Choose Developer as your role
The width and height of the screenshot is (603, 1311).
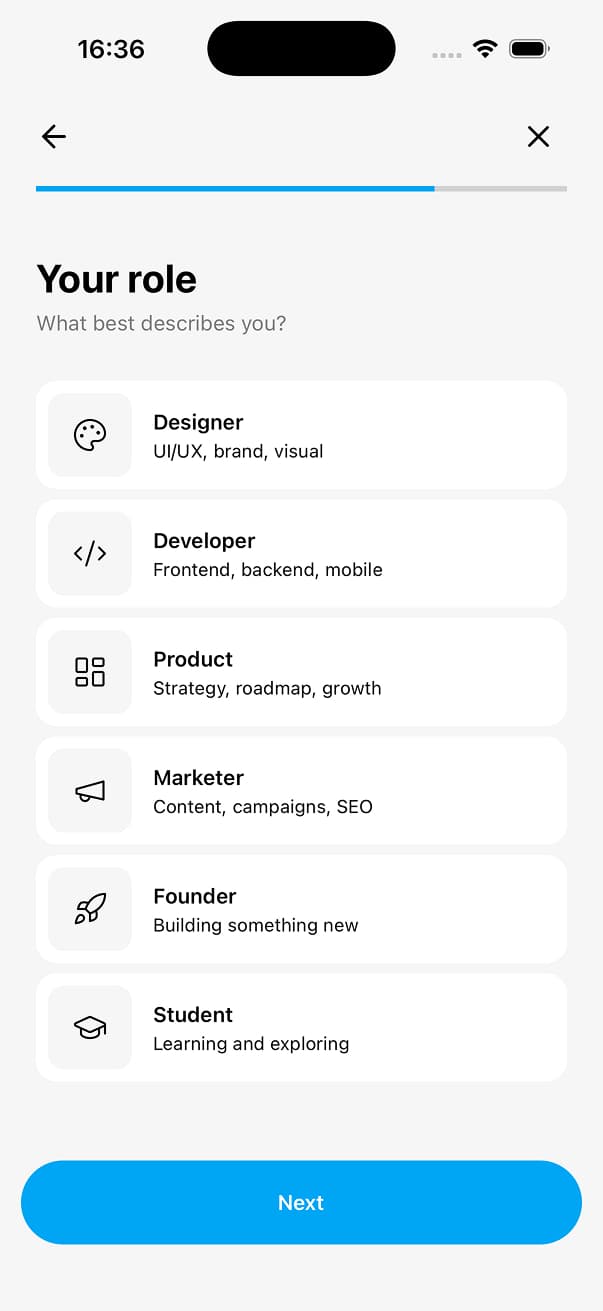301,553
